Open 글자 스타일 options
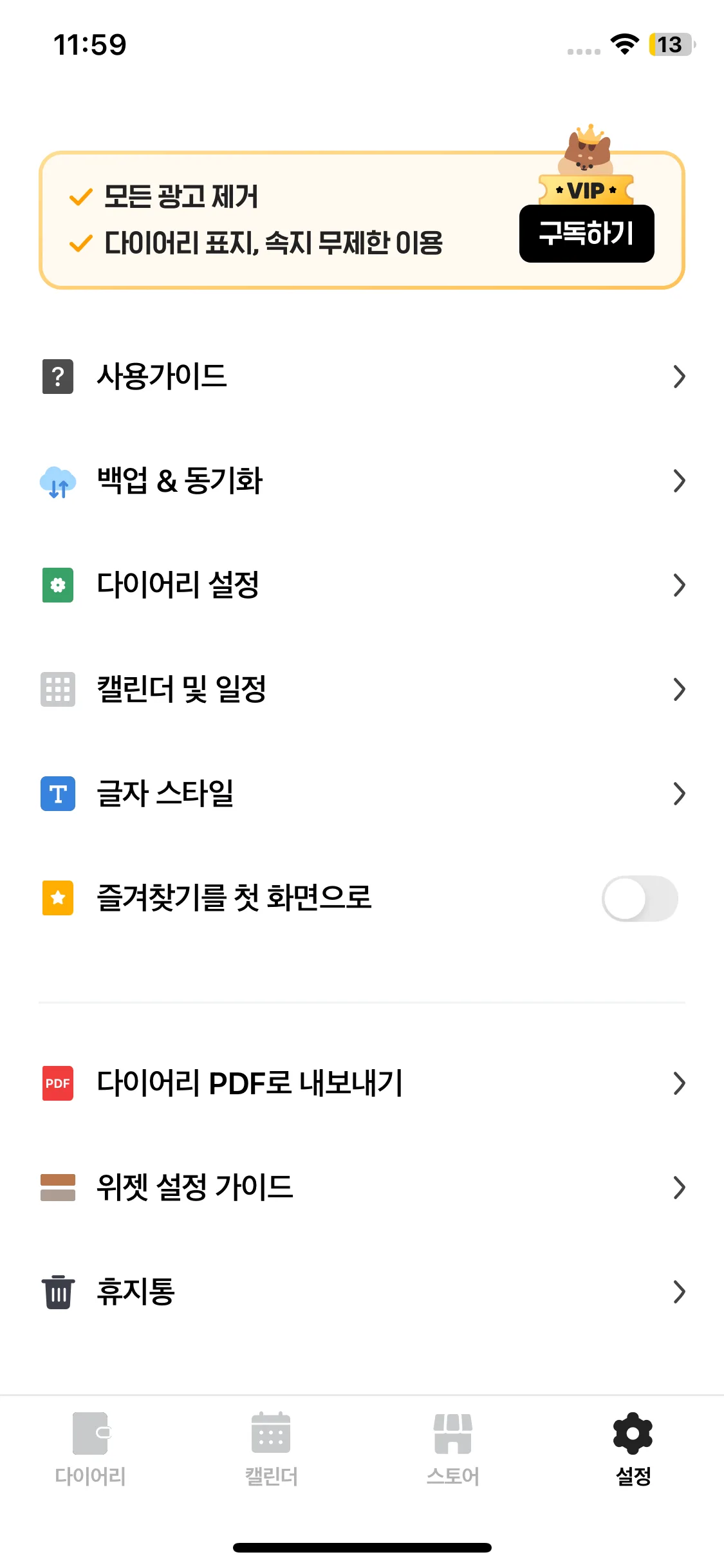 (x=362, y=794)
